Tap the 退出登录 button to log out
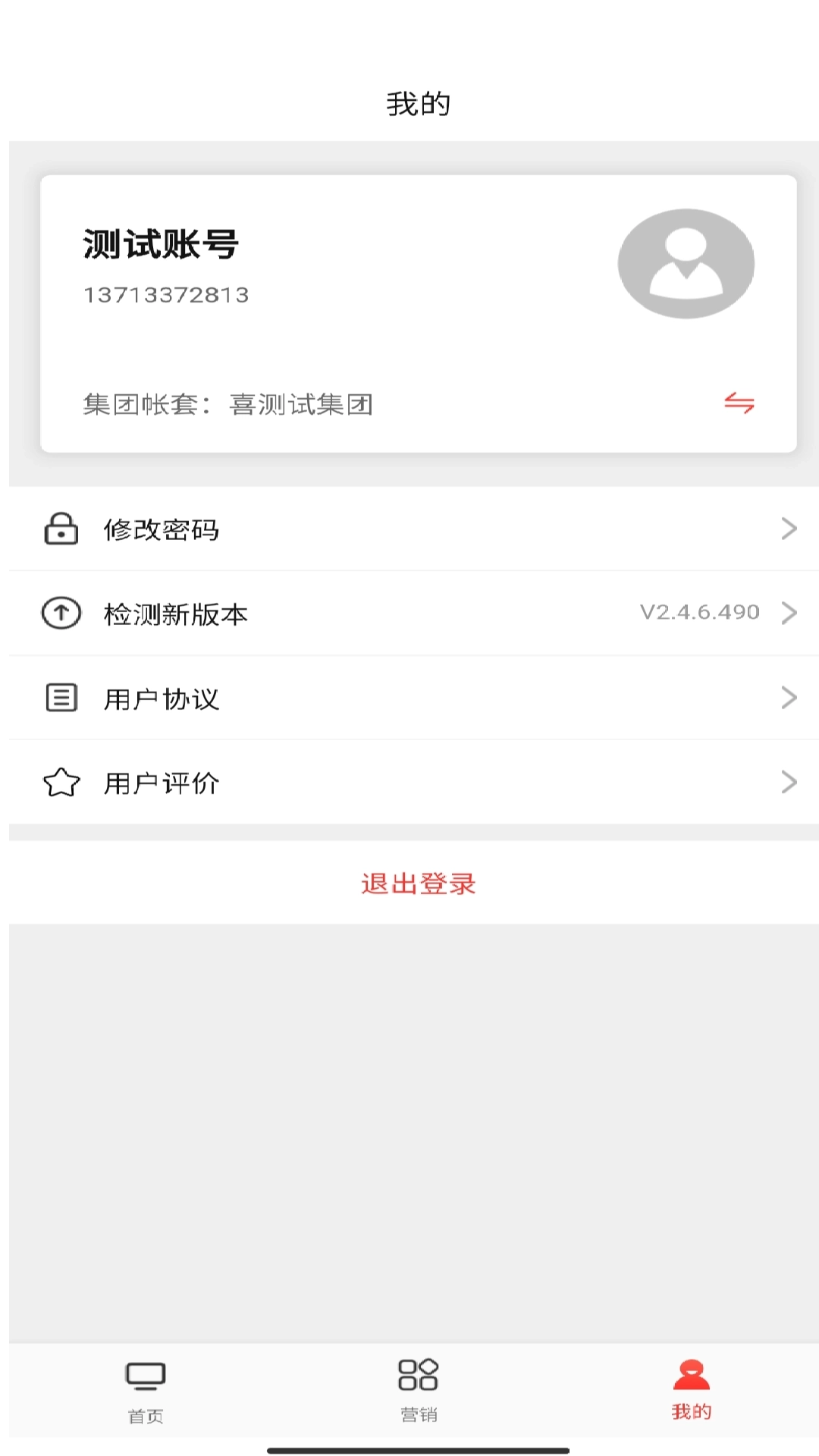 pos(419,883)
